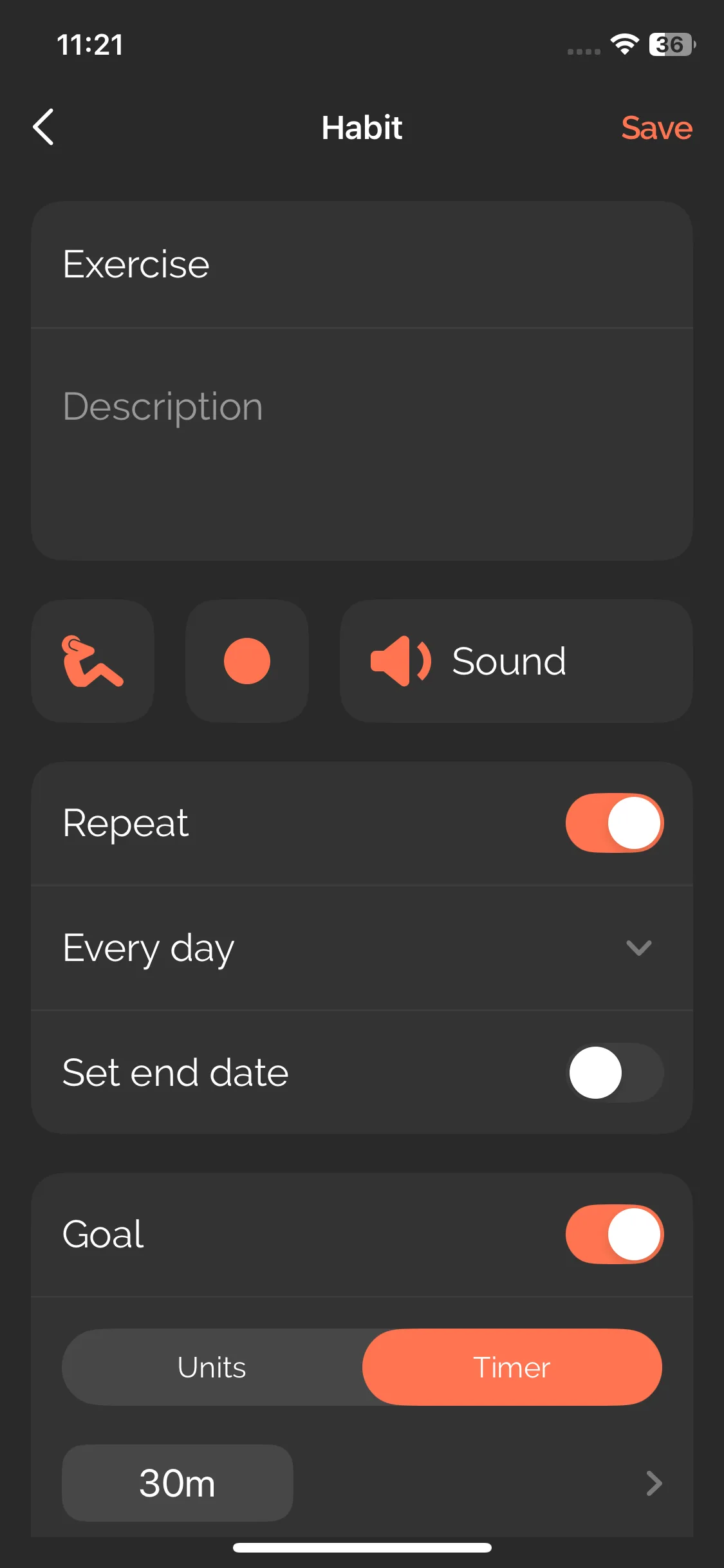
Task: Tap the Description field
Action: tap(362, 444)
